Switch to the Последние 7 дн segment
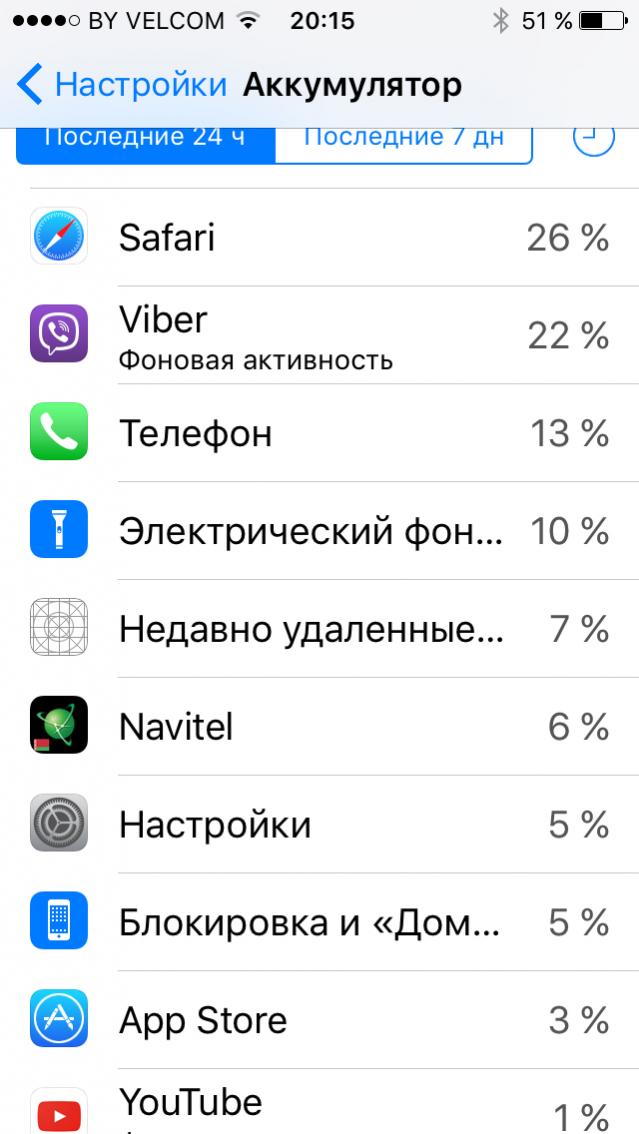Screen dimensions: 639x1134 (403, 138)
